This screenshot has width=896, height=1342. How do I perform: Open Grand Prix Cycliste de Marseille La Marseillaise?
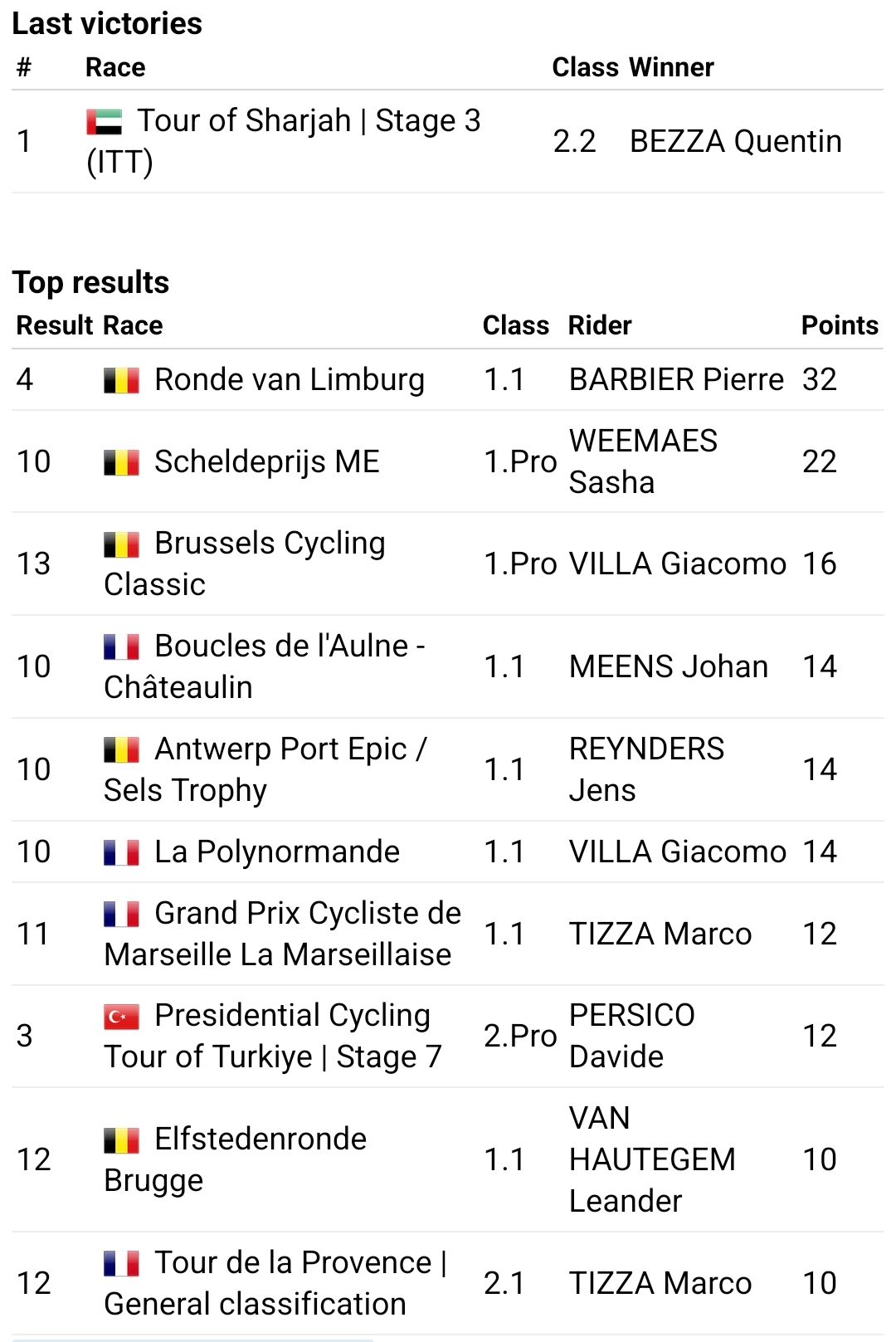coord(307,915)
